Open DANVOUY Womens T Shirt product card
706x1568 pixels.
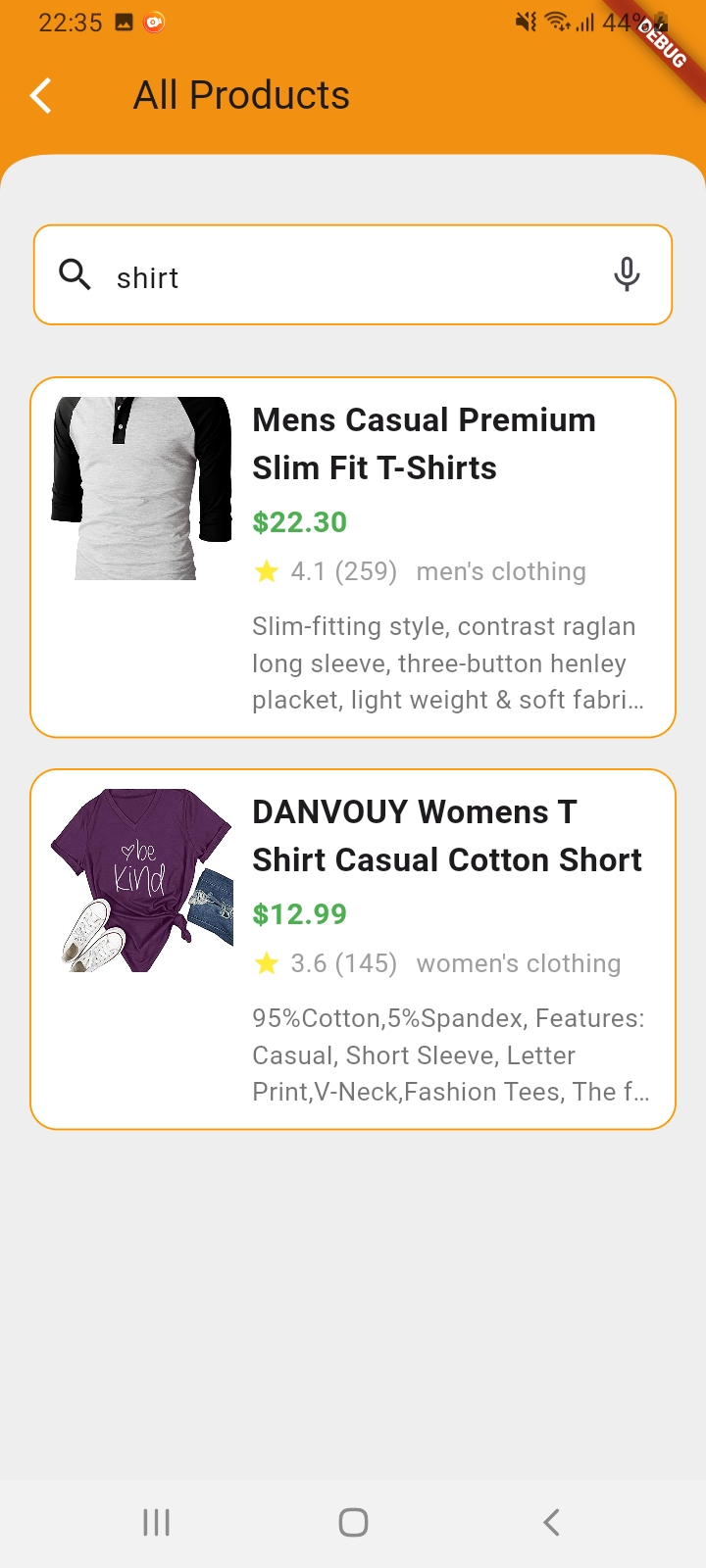(353, 949)
